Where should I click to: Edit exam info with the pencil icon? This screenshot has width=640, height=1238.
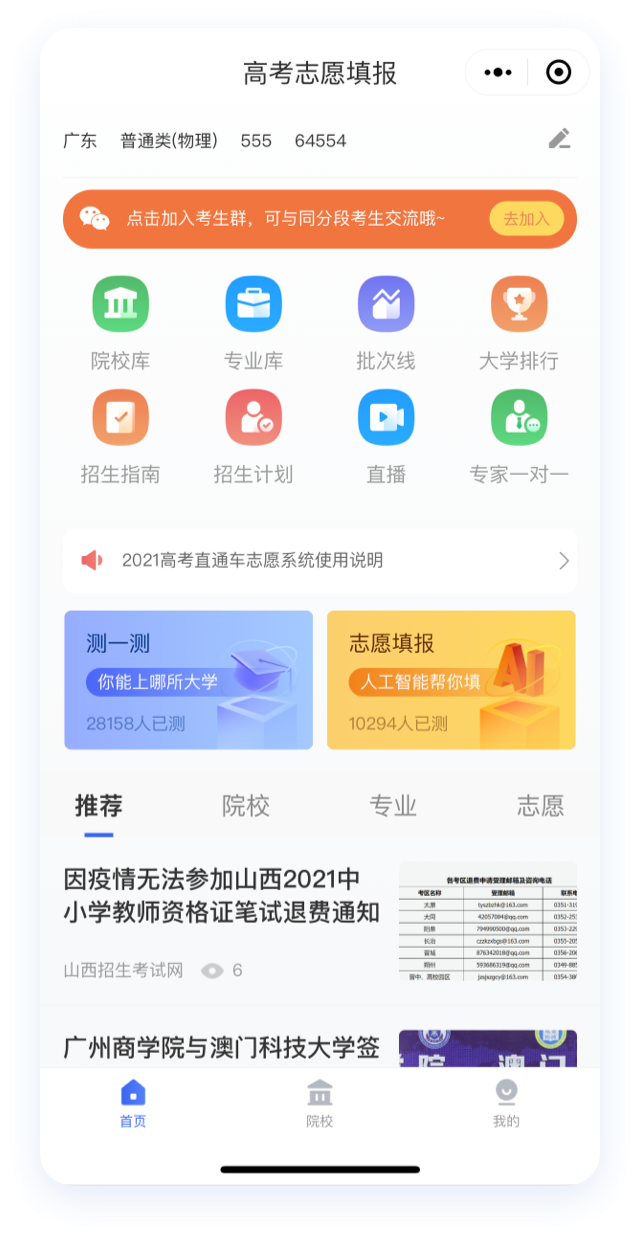pyautogui.click(x=560, y=140)
